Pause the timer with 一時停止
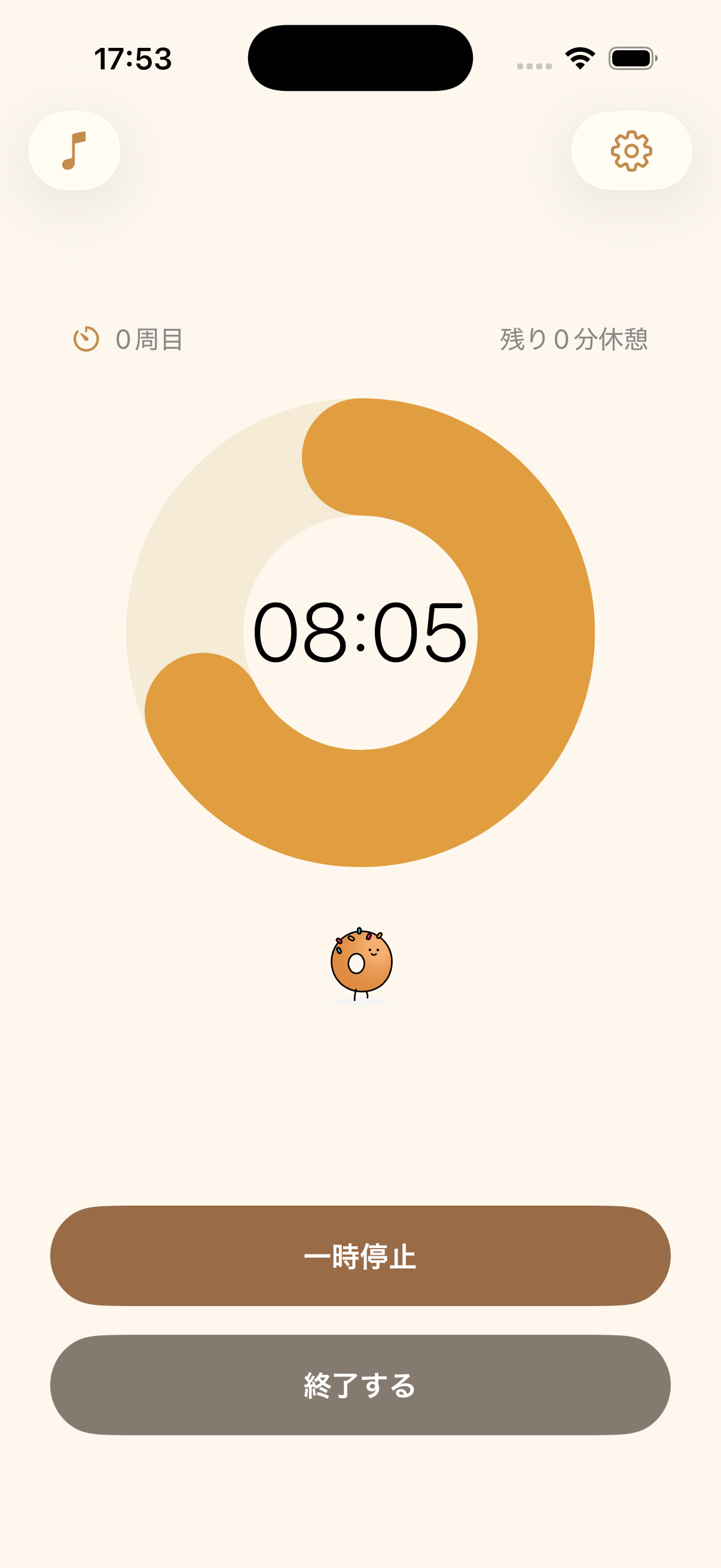The height and width of the screenshot is (1568, 721). pyautogui.click(x=360, y=1256)
